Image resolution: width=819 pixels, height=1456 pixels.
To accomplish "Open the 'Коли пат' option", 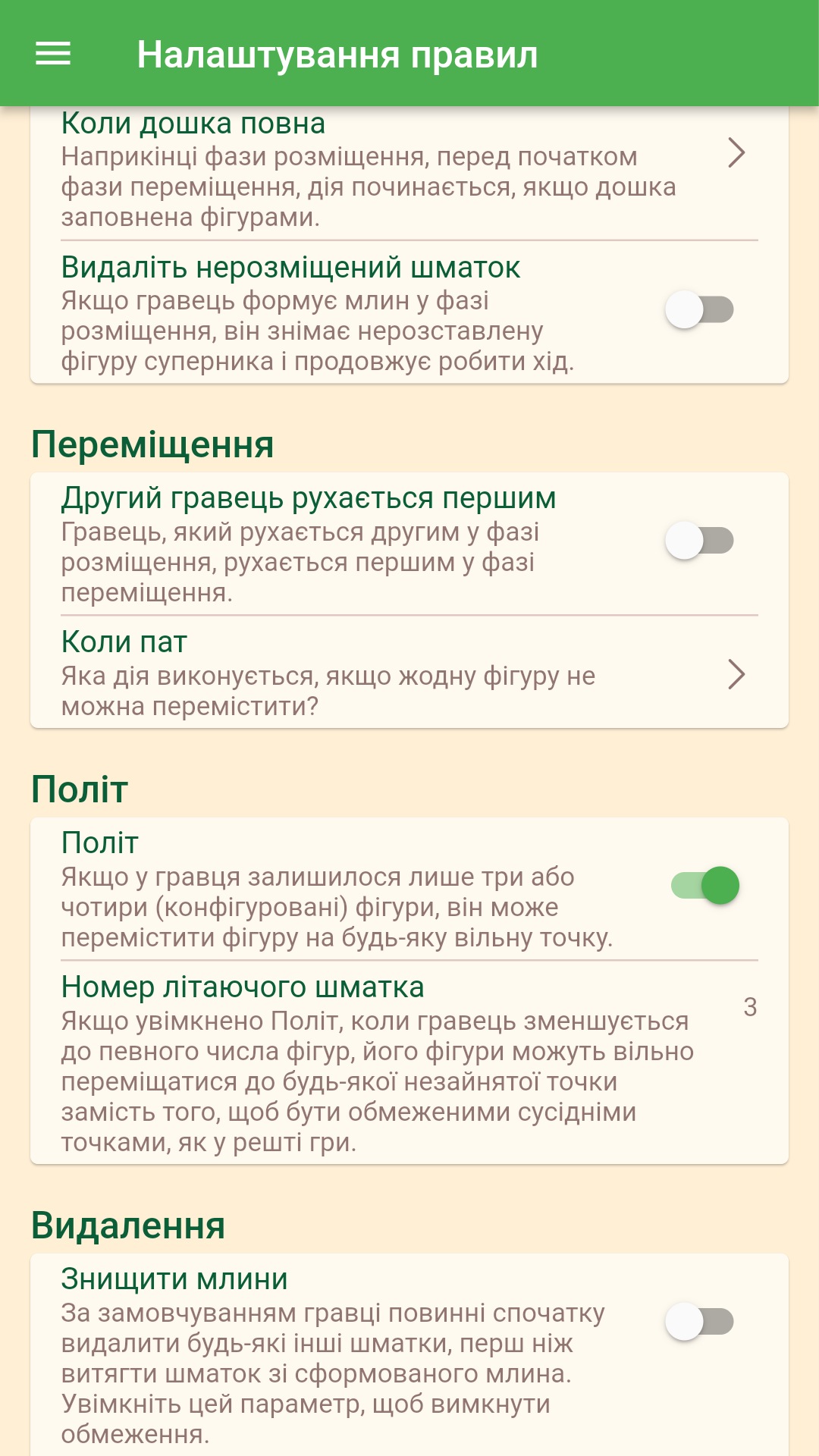I will pos(409,673).
